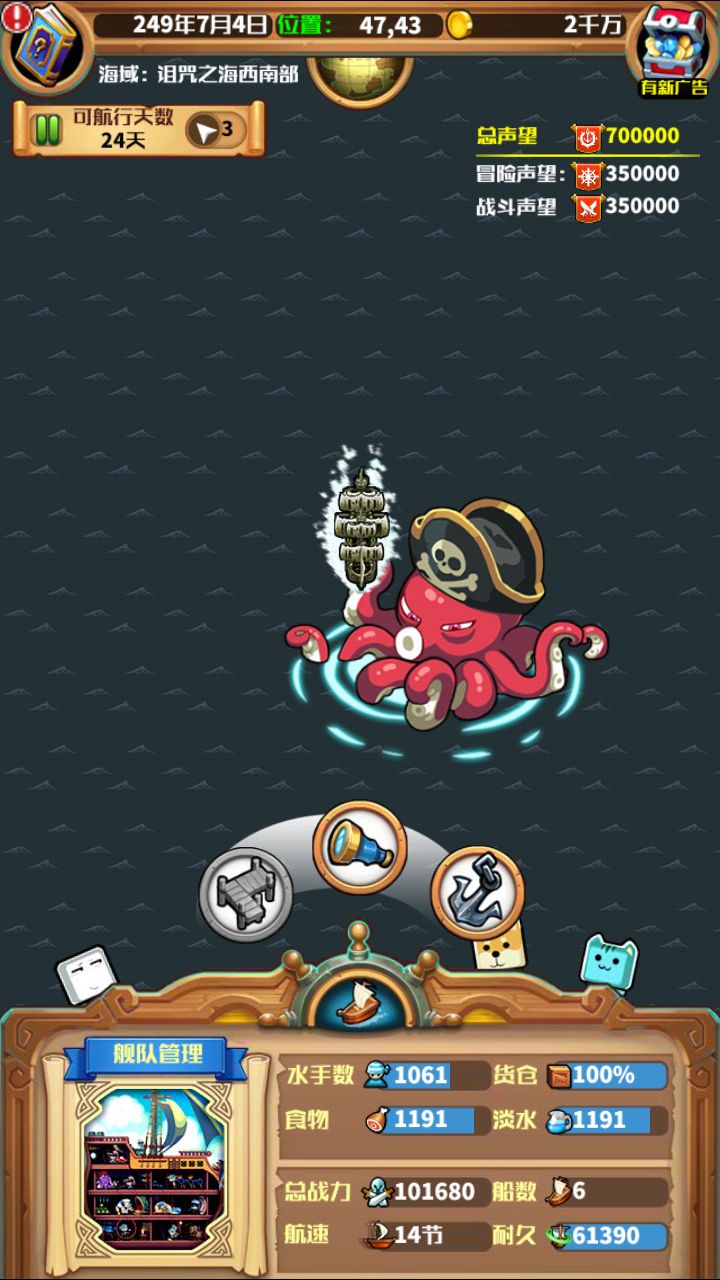Tap the dock port button

click(x=245, y=893)
